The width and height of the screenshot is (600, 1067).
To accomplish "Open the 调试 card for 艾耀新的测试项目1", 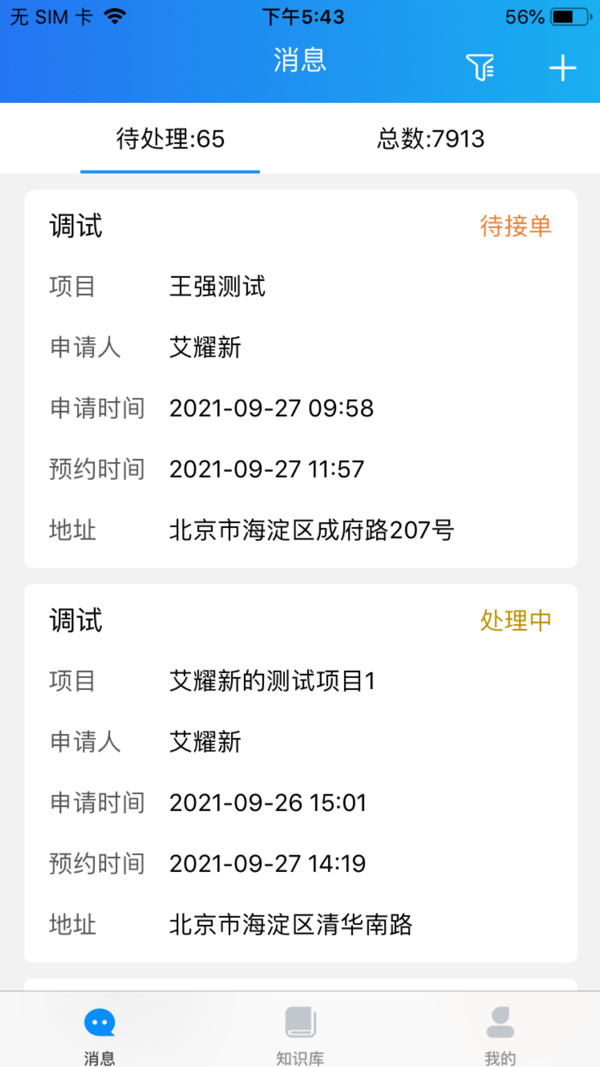I will pos(300,773).
